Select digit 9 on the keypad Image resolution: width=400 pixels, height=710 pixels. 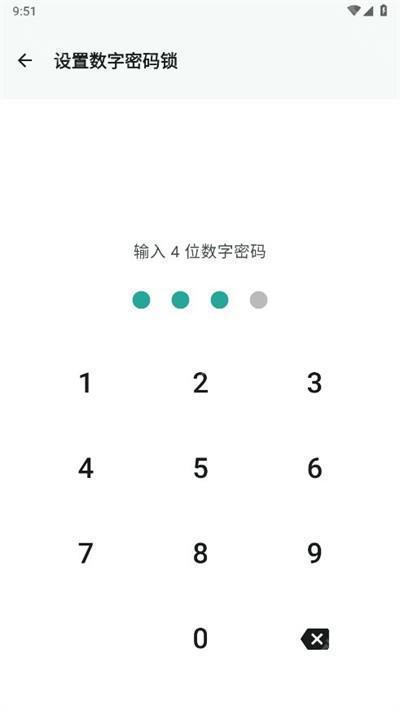[x=314, y=553]
